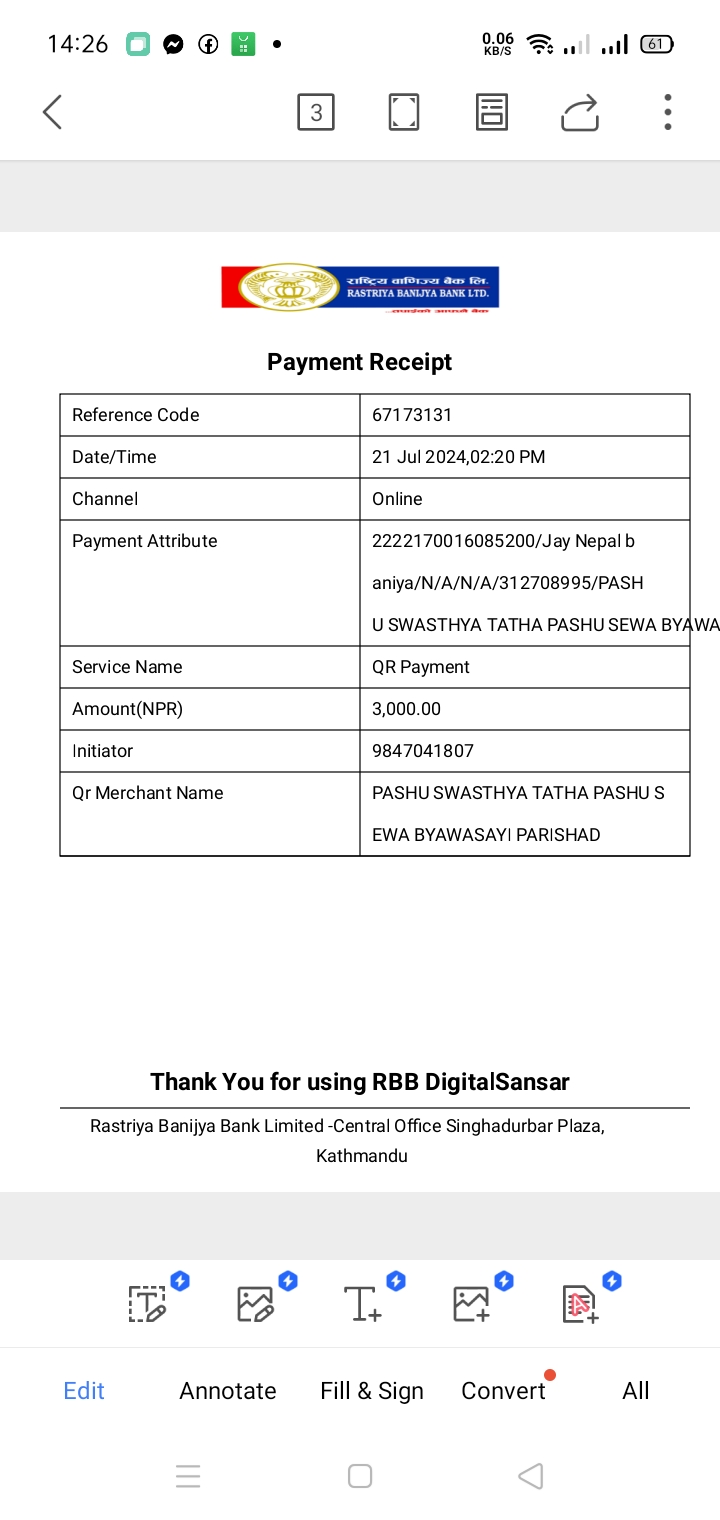Select the edit text tool
The image size is (720, 1520).
[148, 1303]
